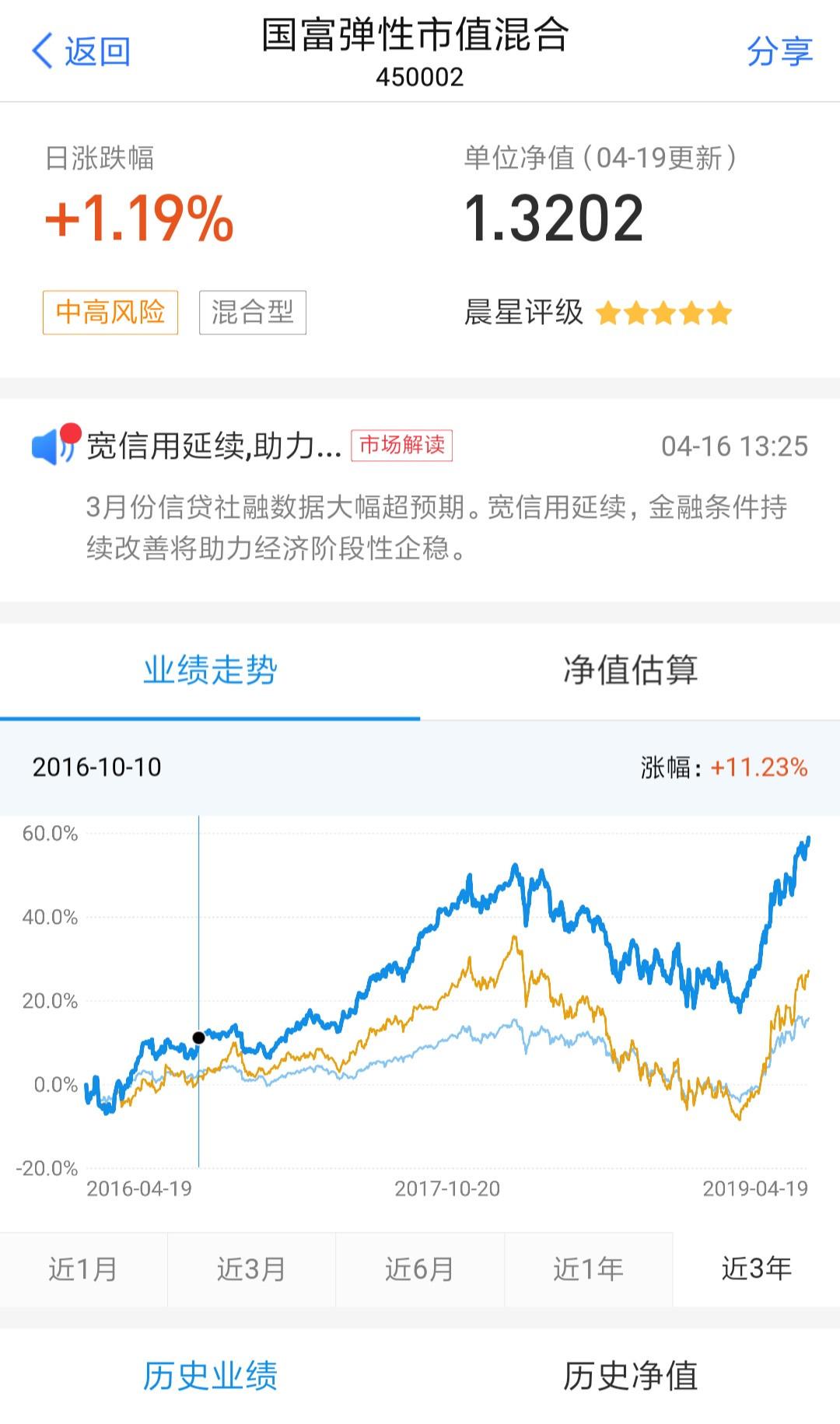Enable the 近6月 chart period
840x1424 pixels.
pyautogui.click(x=418, y=1268)
